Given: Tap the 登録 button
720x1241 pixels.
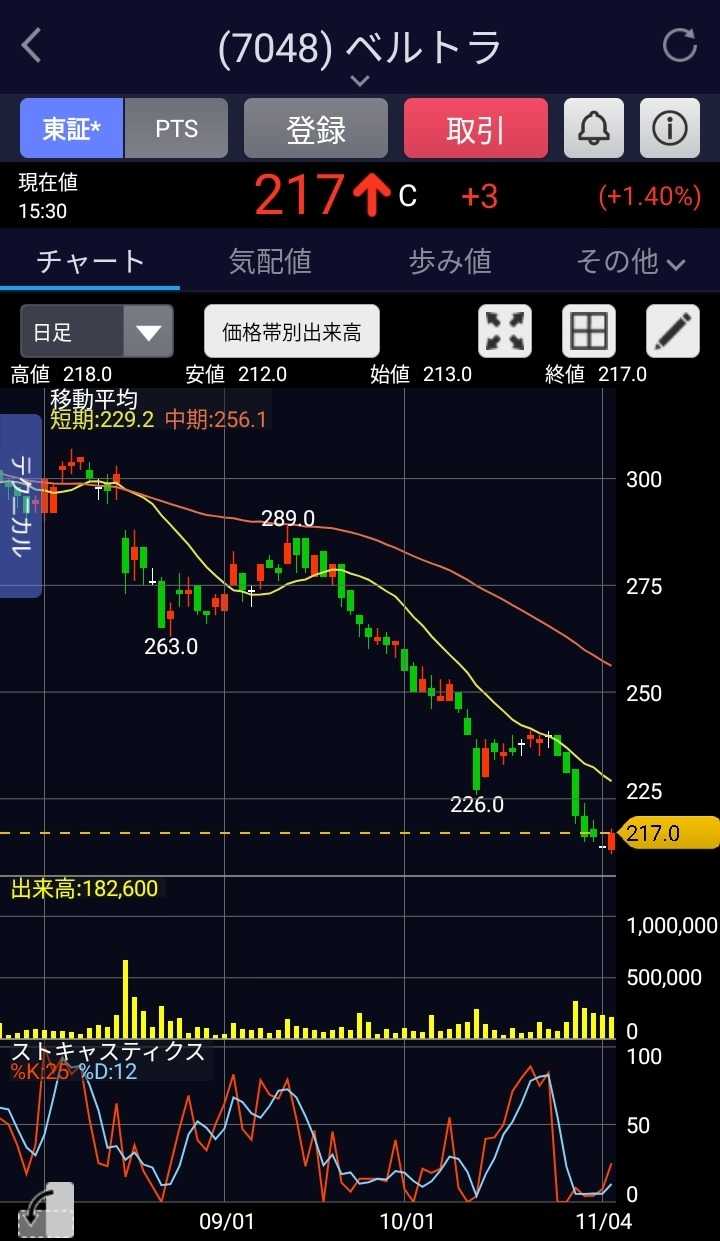Looking at the screenshot, I should pos(316,129).
